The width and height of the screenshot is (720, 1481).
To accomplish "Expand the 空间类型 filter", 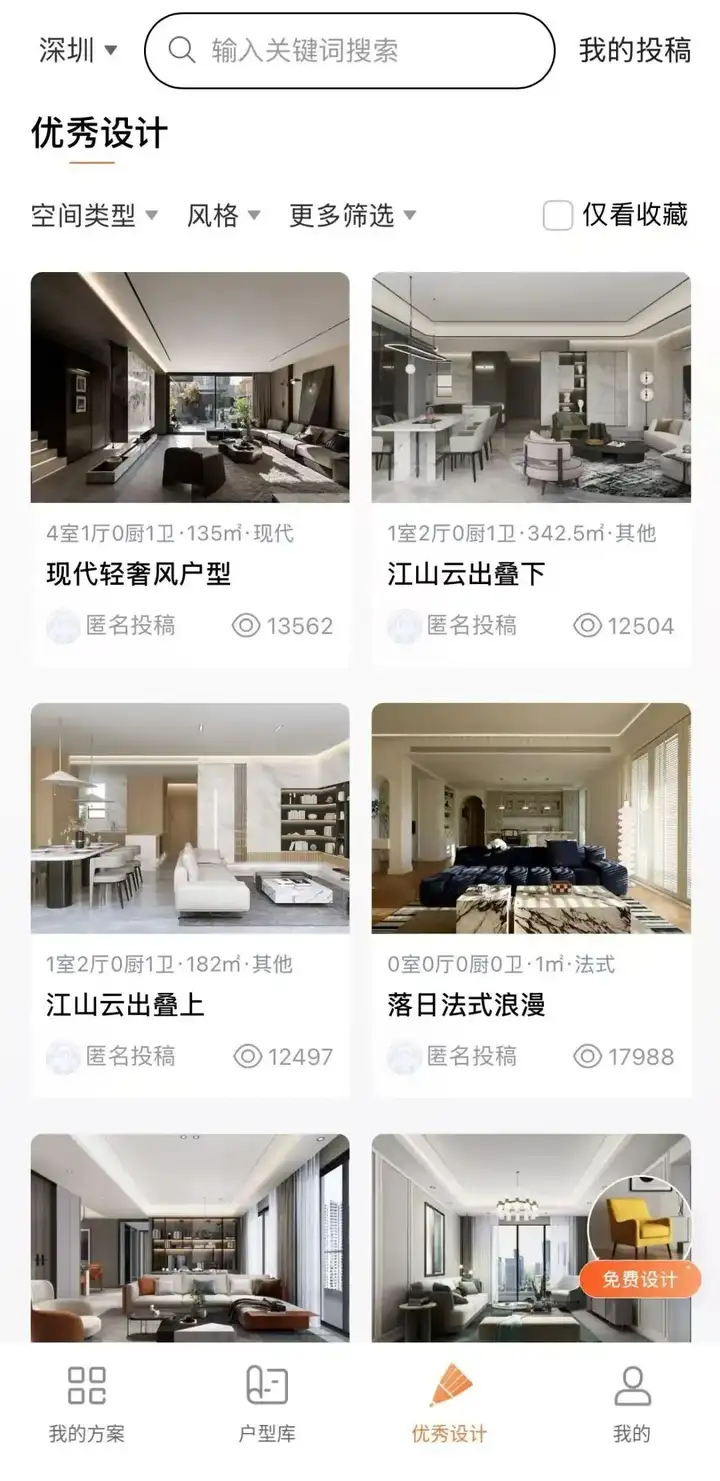I will click(95, 215).
